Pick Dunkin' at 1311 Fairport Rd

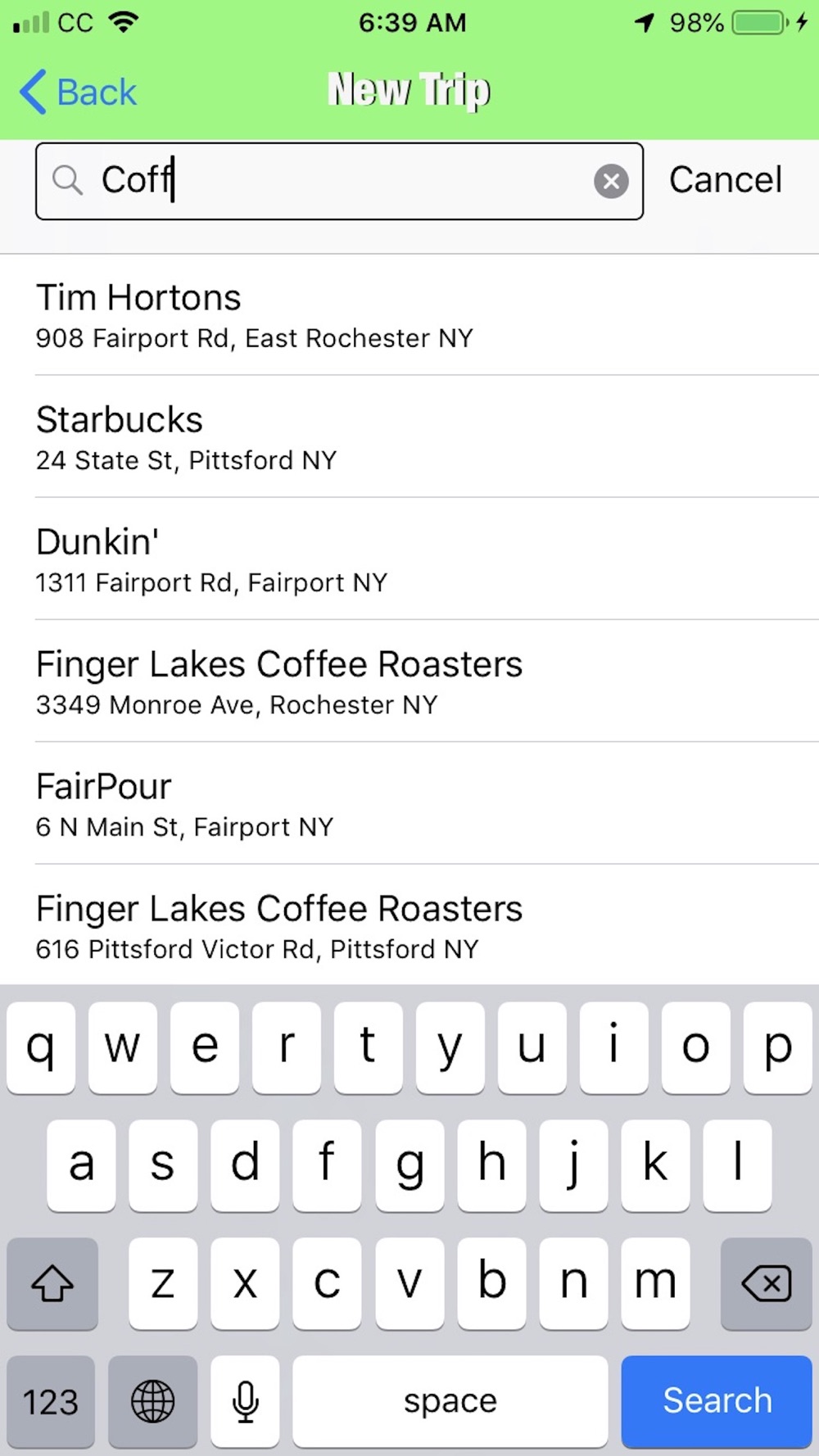(x=409, y=559)
